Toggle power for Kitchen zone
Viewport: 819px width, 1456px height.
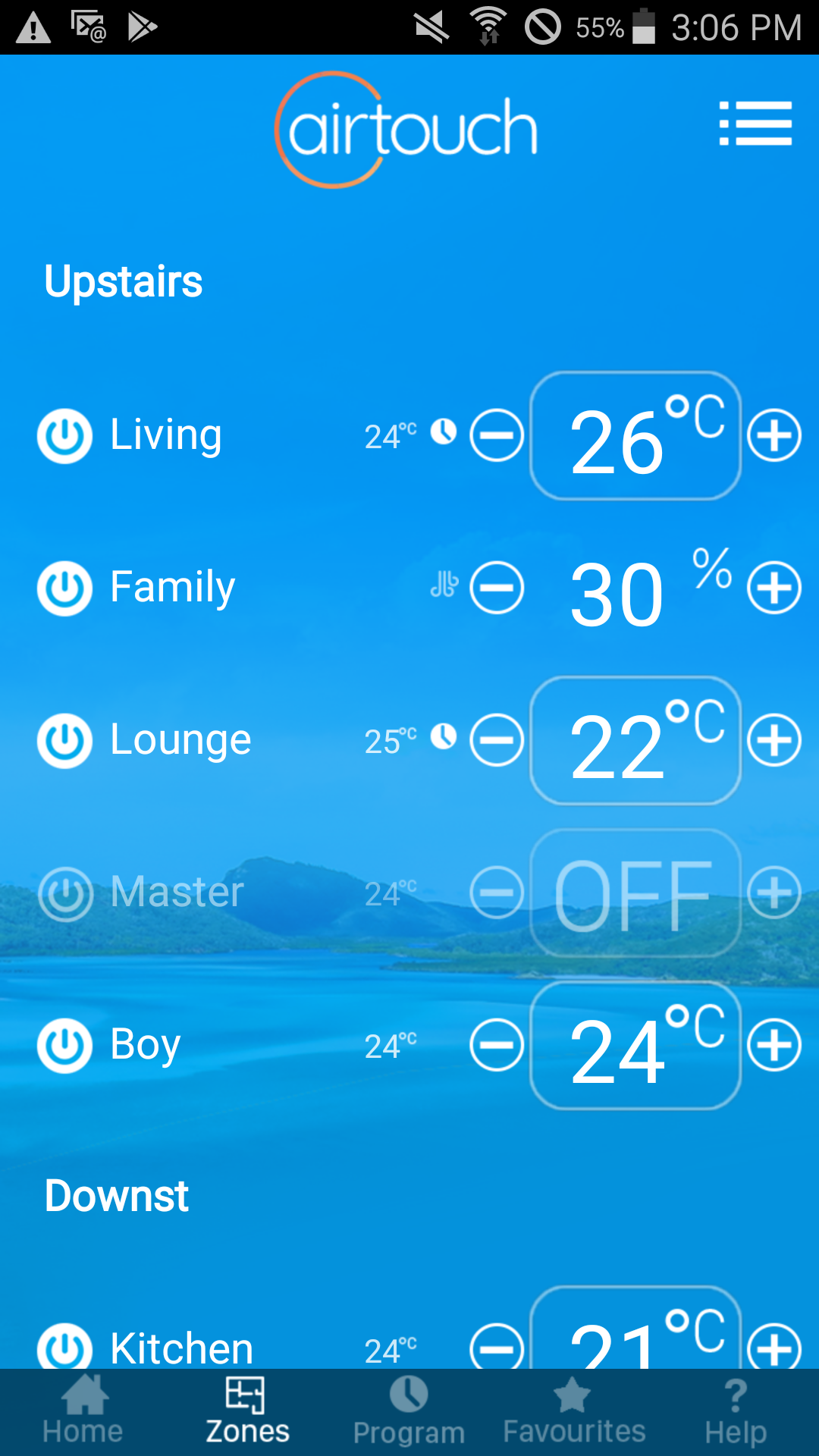pyautogui.click(x=65, y=1348)
